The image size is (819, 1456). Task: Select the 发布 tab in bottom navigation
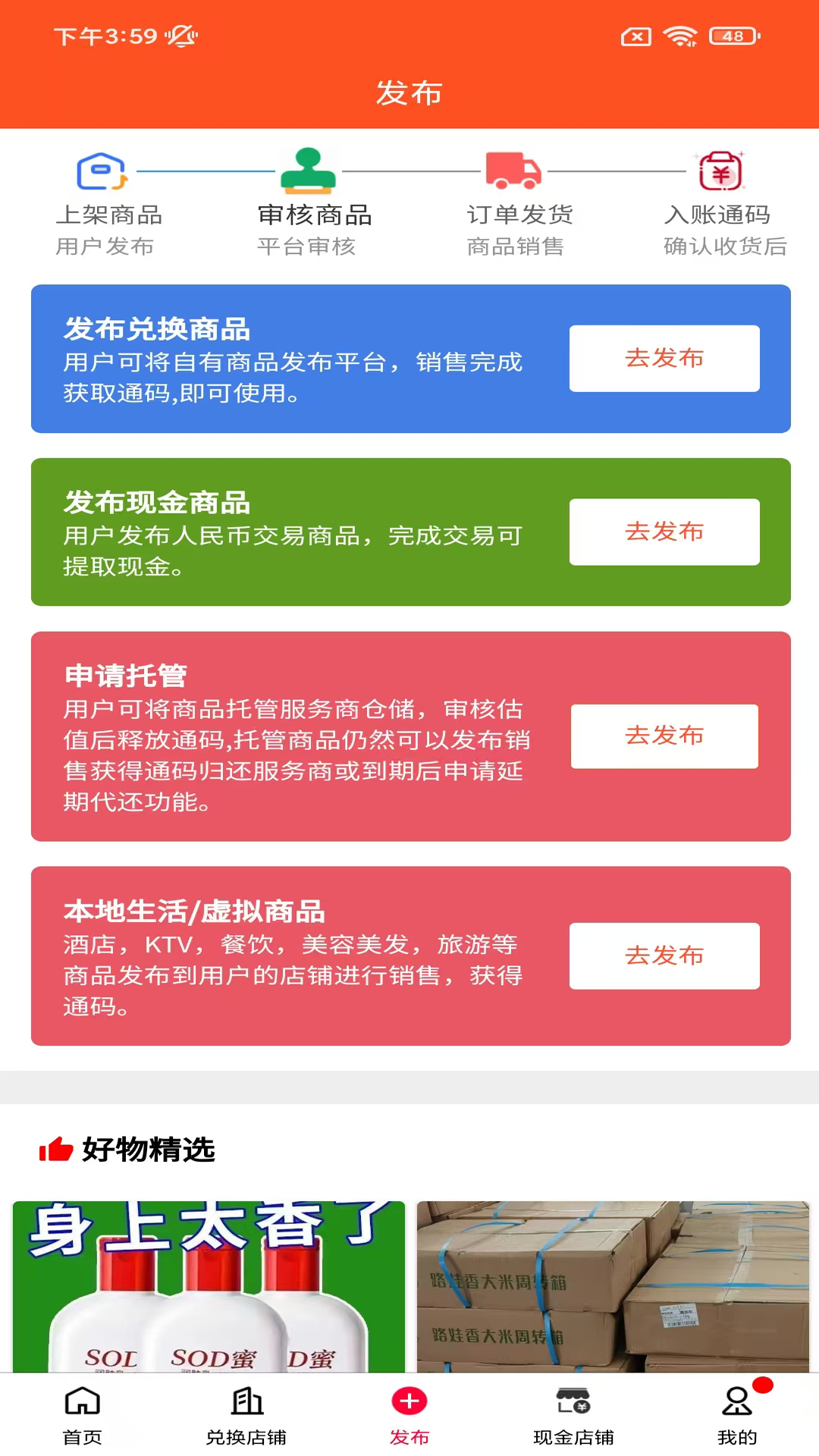pos(409,1415)
